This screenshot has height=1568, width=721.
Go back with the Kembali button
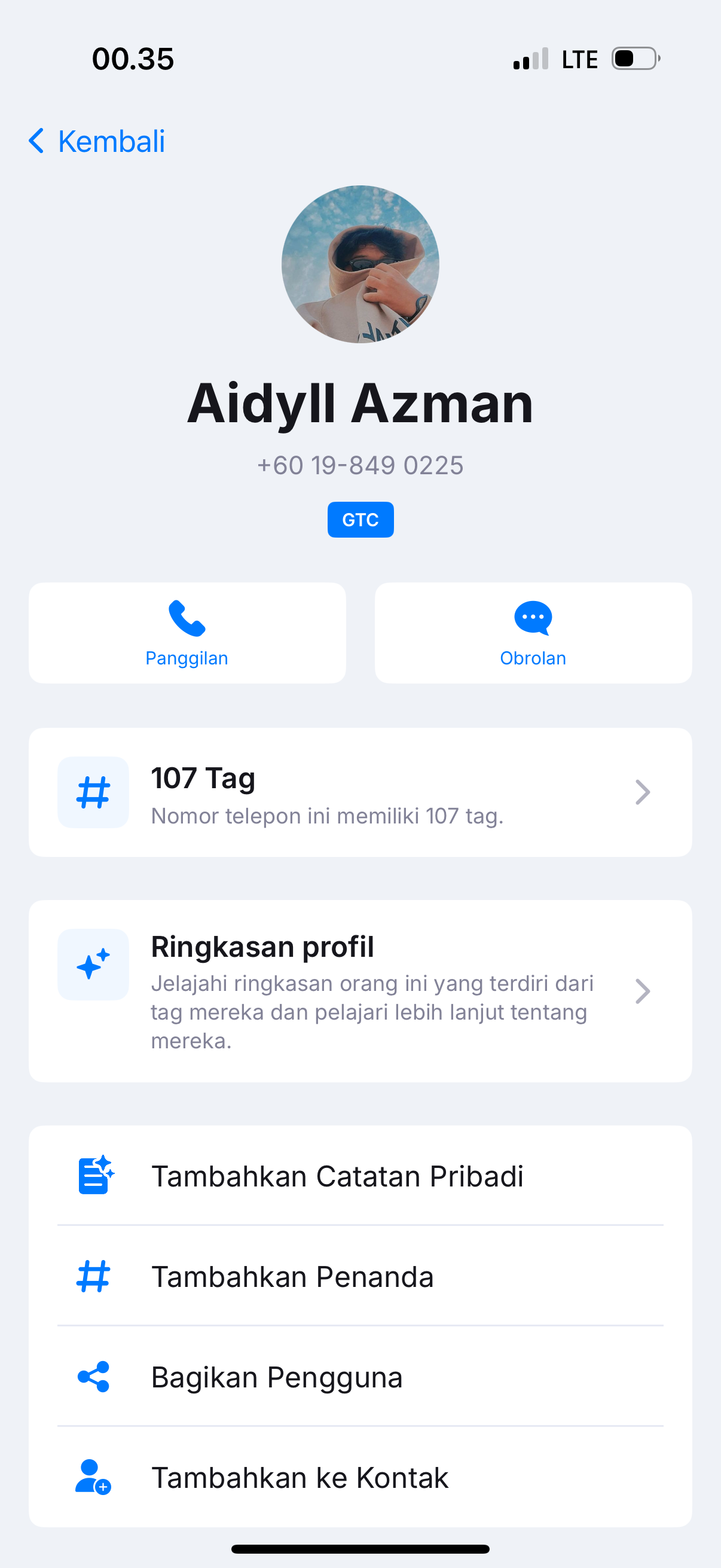[97, 141]
